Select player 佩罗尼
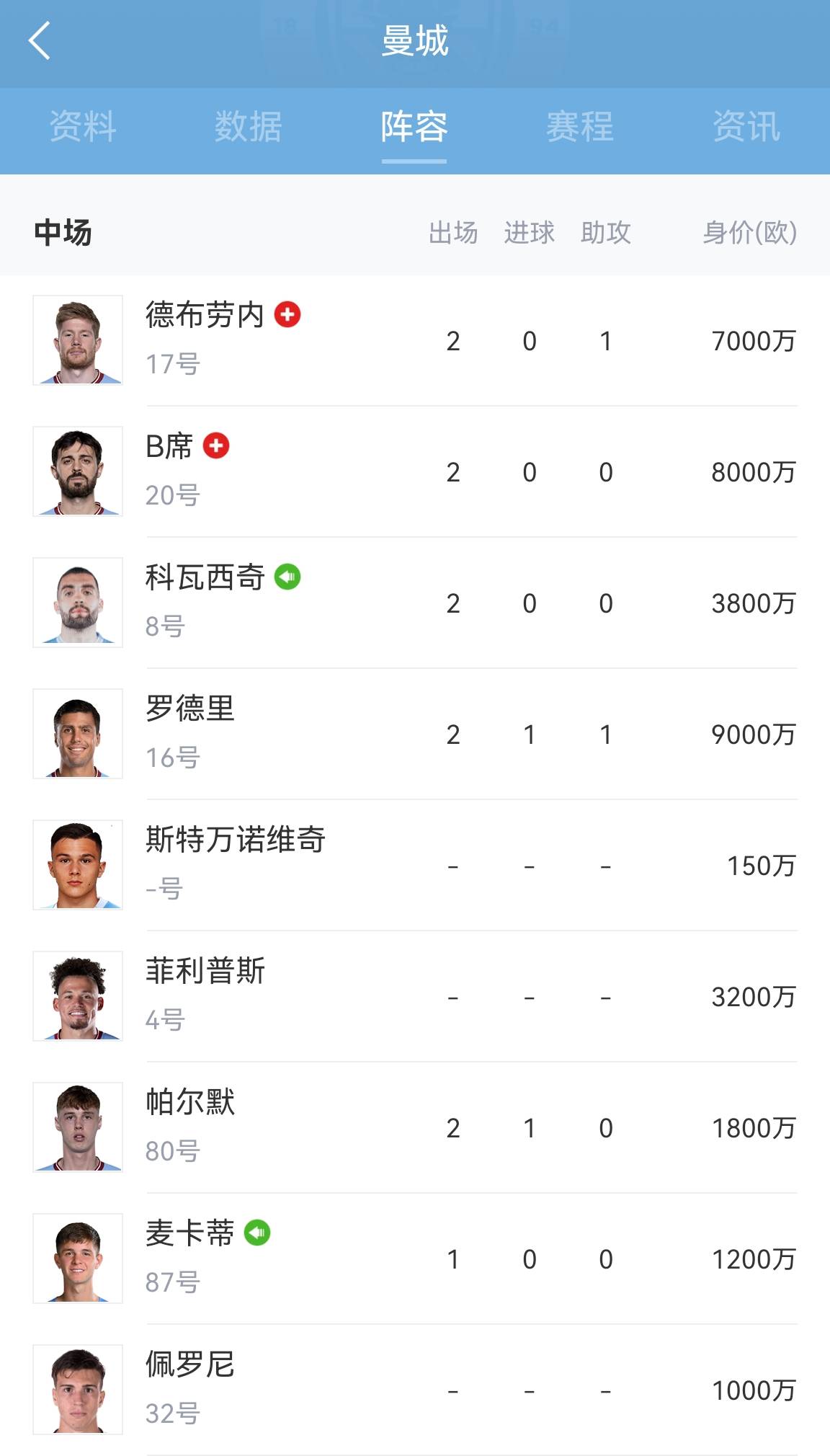 pyautogui.click(x=415, y=1390)
